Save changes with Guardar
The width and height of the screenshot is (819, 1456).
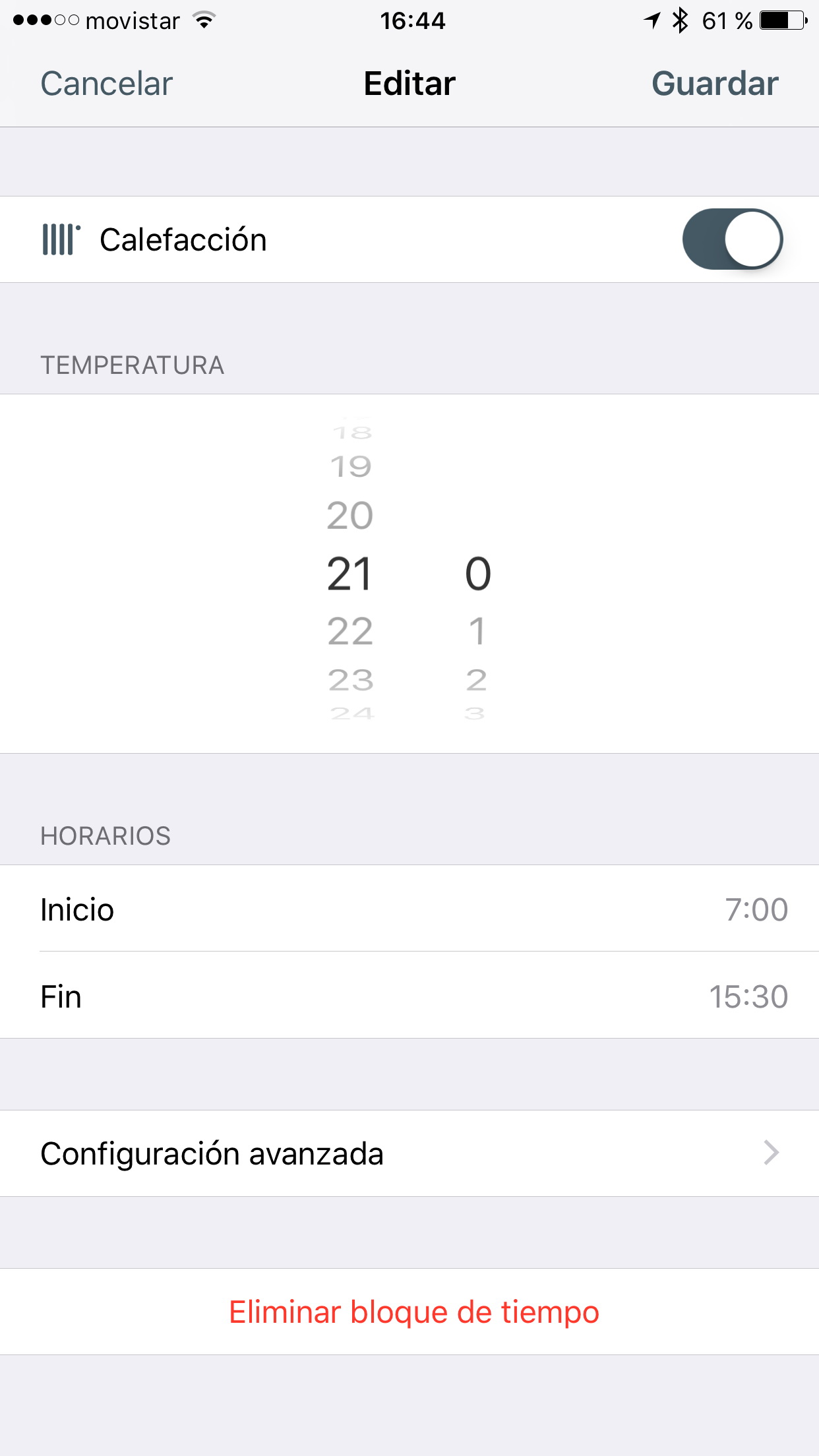(x=715, y=84)
